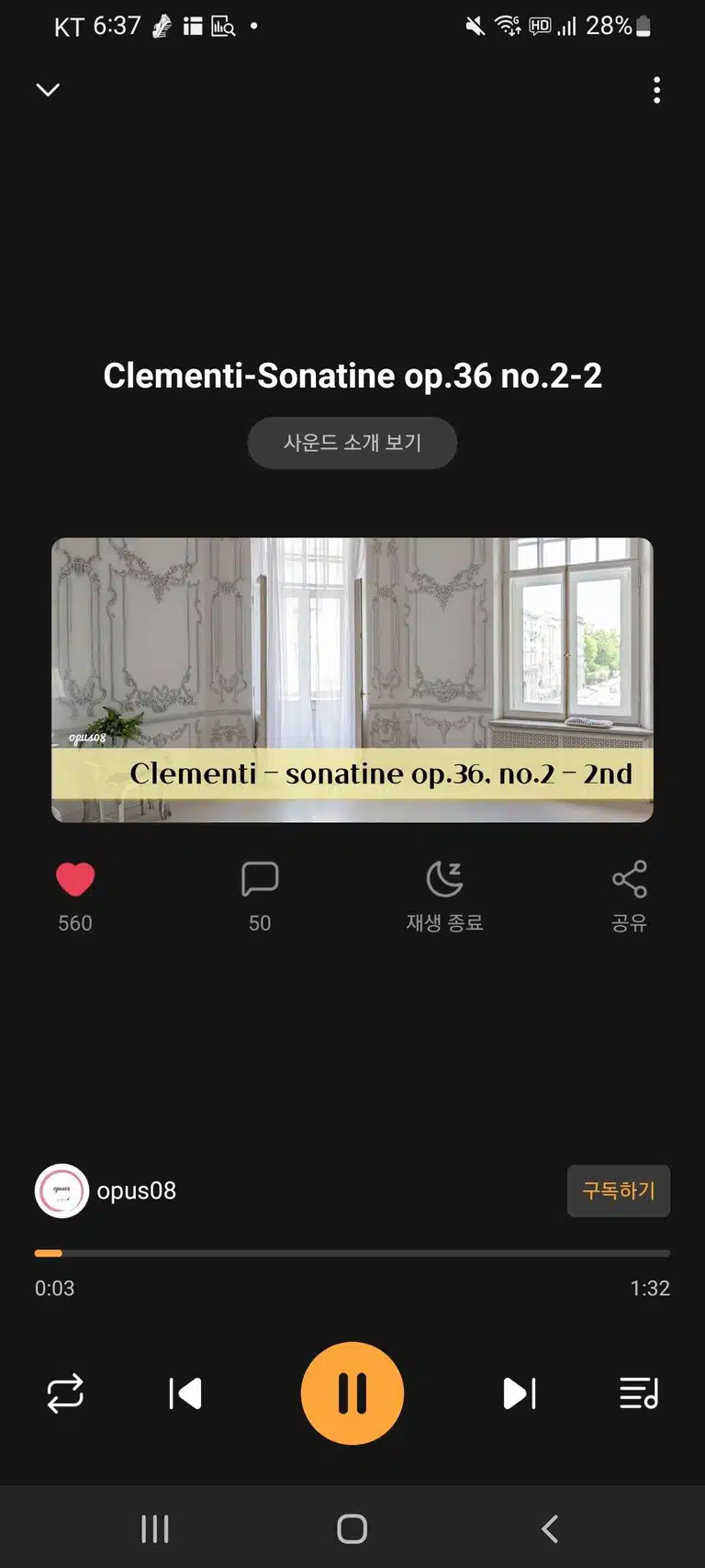Image resolution: width=705 pixels, height=1568 pixels.
Task: Toggle the repeat mode icon
Action: click(65, 1393)
